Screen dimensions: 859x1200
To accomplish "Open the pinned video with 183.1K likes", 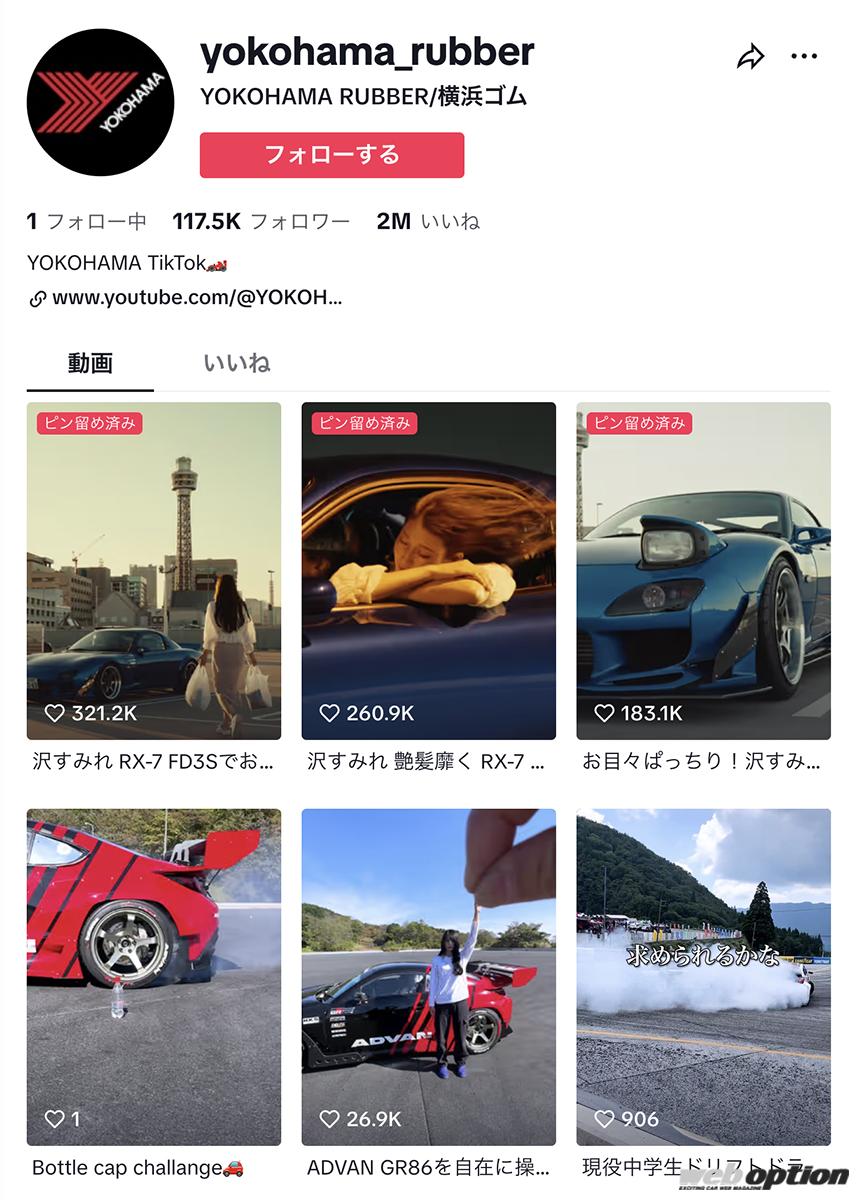I will click(x=703, y=570).
